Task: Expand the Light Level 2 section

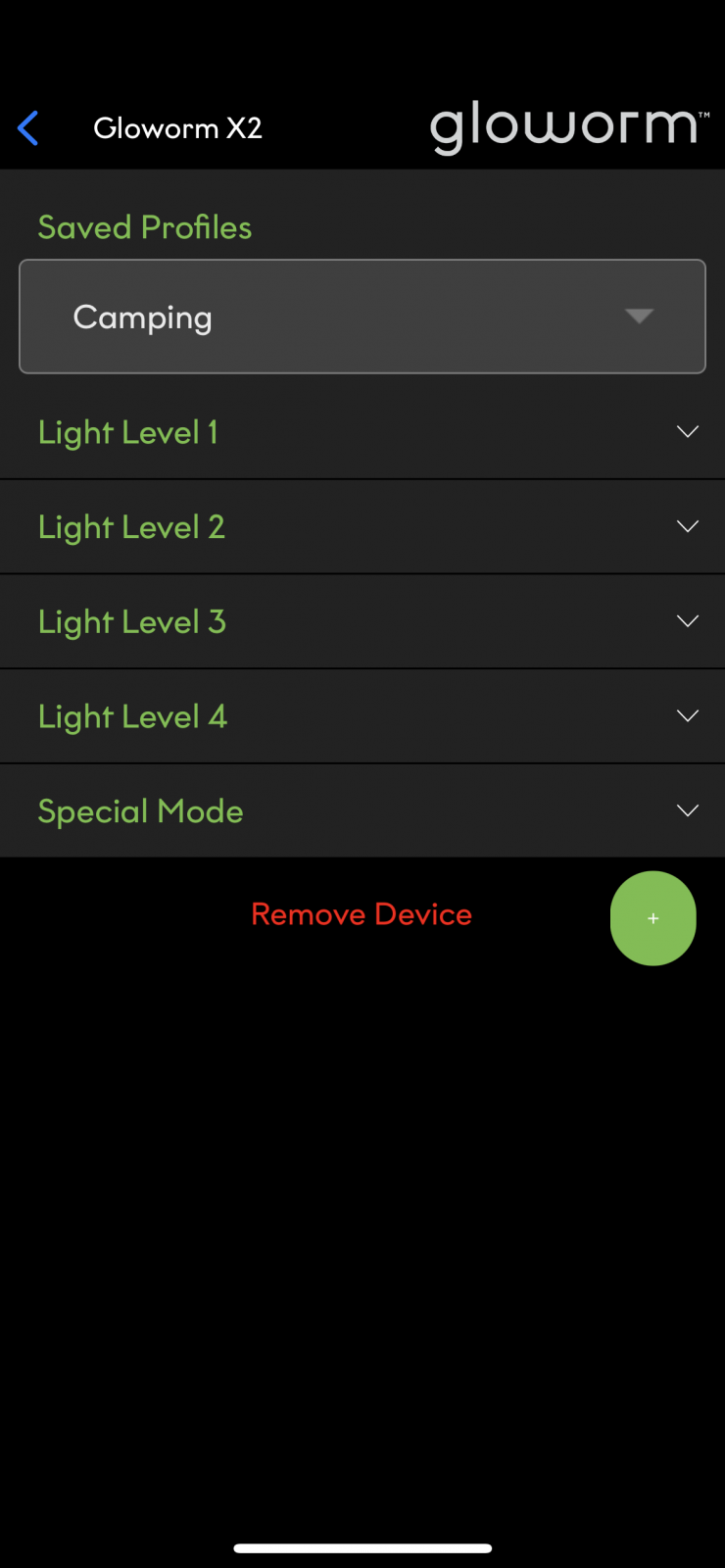Action: point(362,527)
